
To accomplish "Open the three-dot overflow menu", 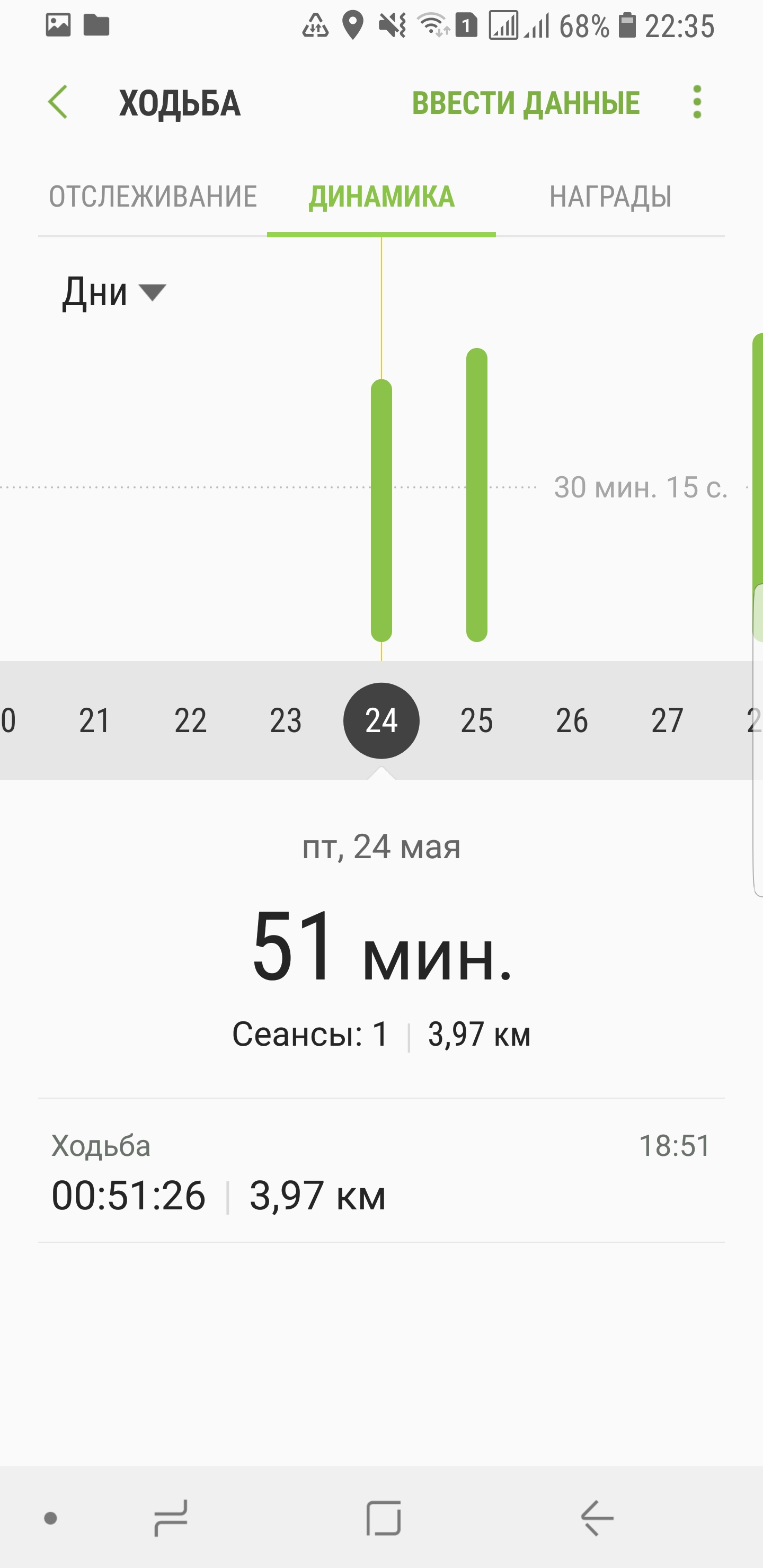I will 697,102.
